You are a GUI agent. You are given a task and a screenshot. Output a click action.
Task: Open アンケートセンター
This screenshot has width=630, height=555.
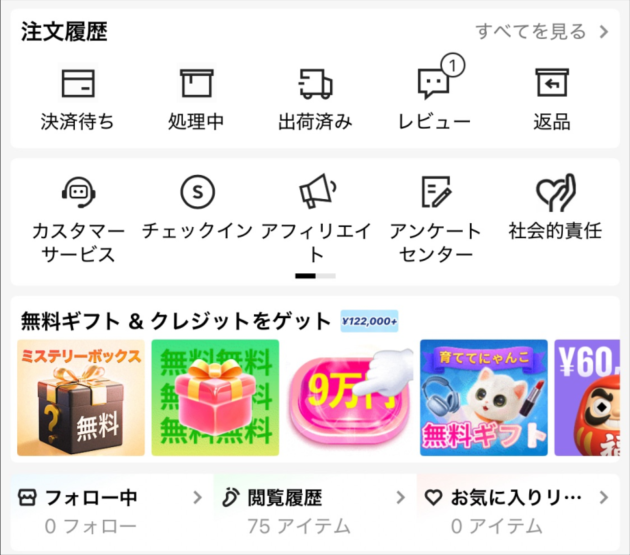(435, 218)
